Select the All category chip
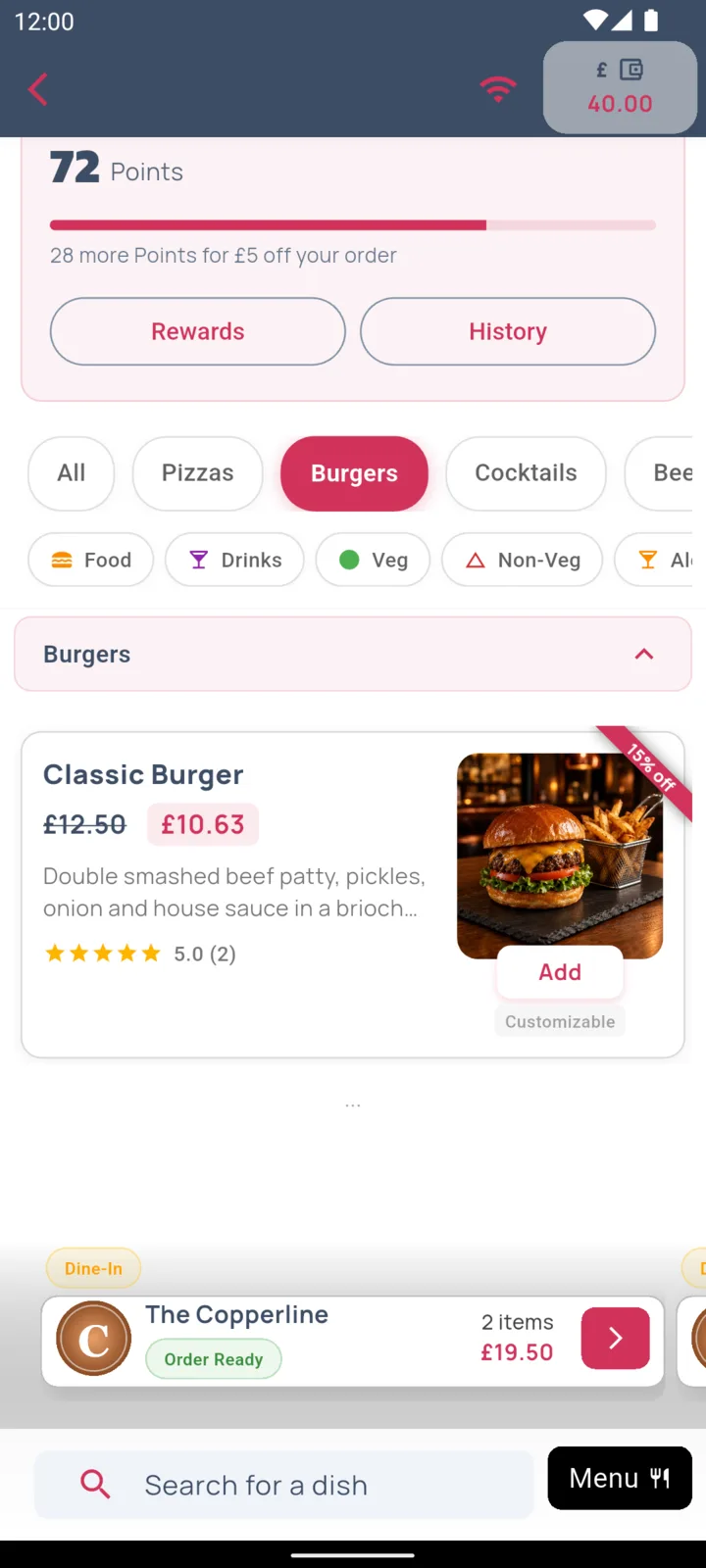The image size is (706, 1568). (x=72, y=473)
